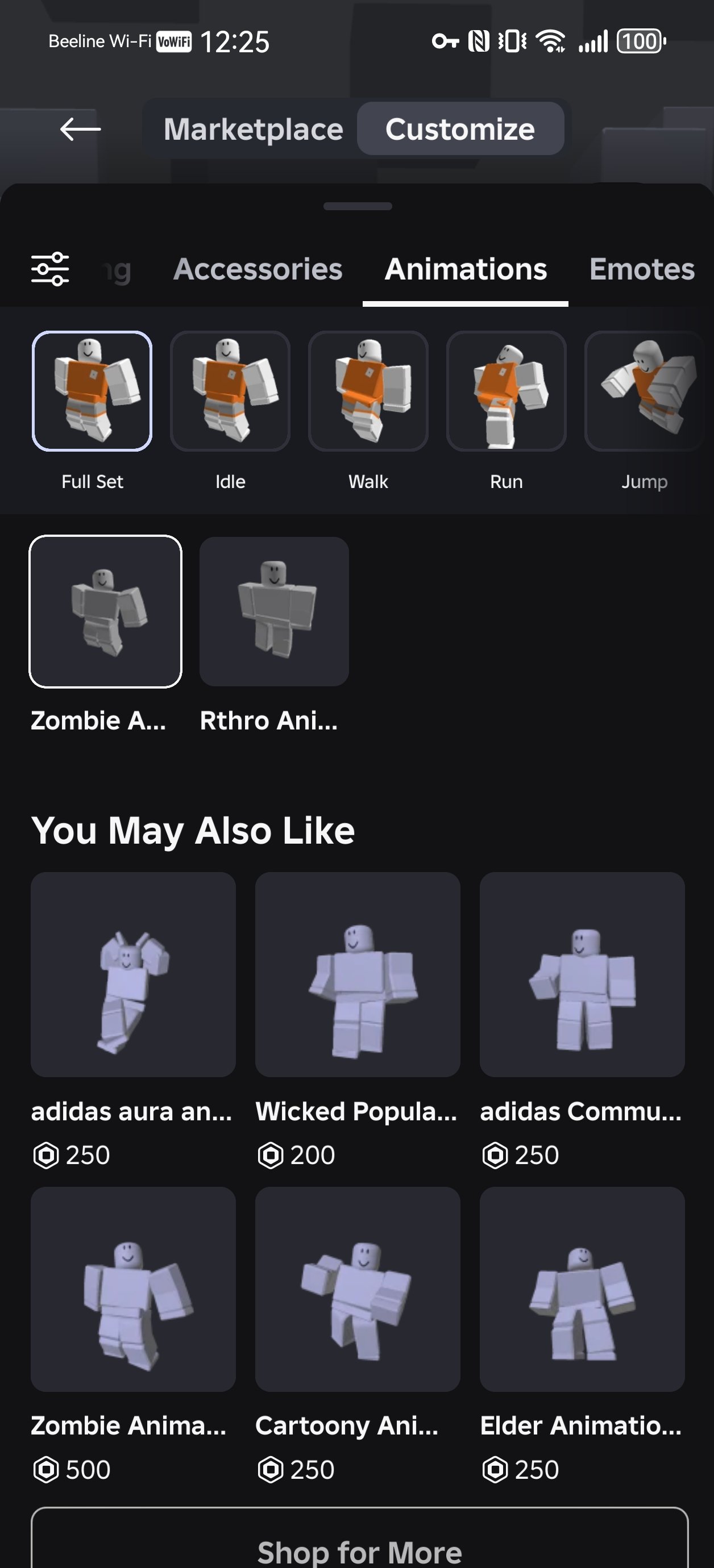Open adidas aura an... item card
The width and height of the screenshot is (714, 1568).
coord(134,1020)
